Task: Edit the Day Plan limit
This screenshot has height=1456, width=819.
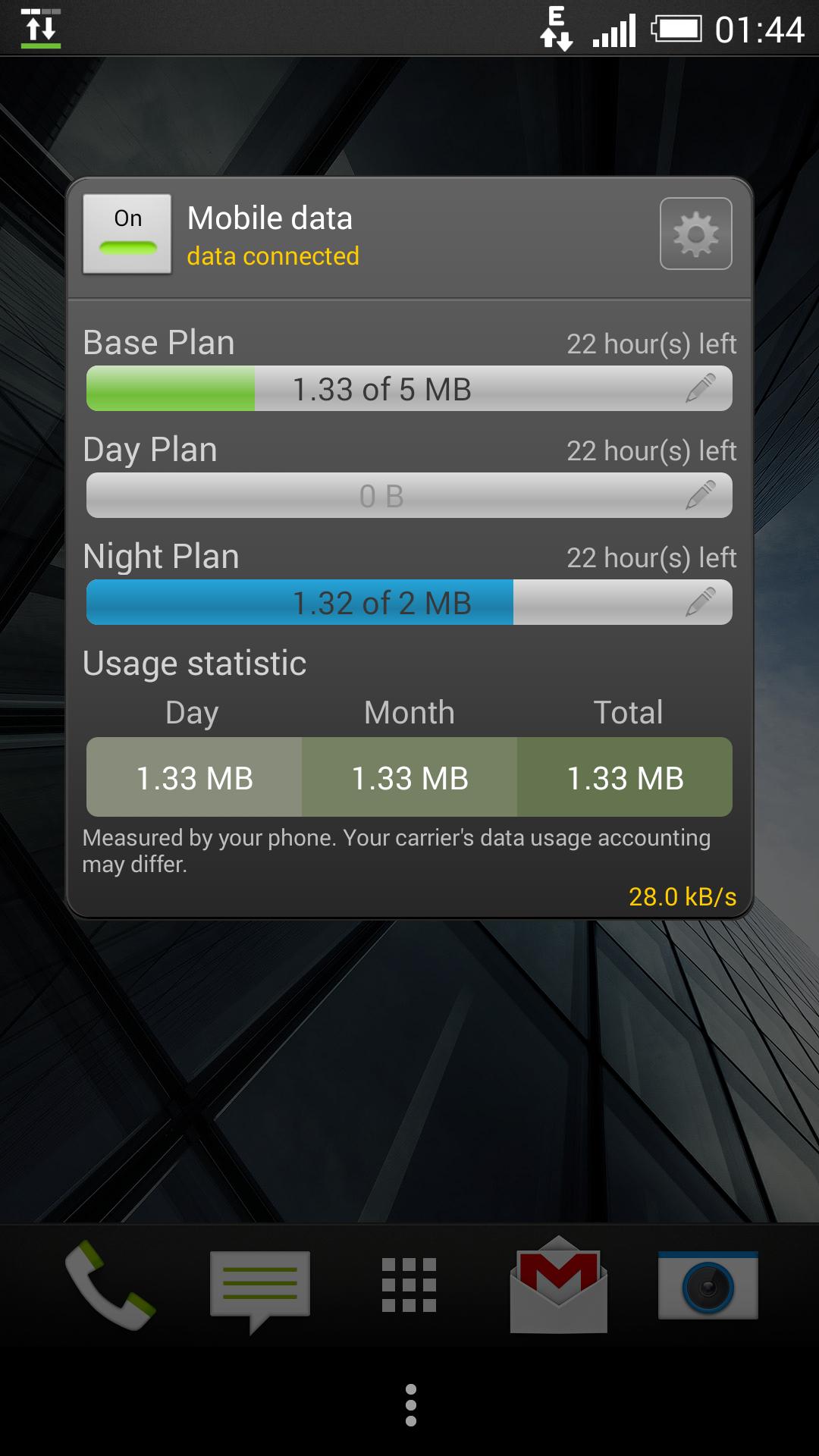Action: [x=700, y=495]
